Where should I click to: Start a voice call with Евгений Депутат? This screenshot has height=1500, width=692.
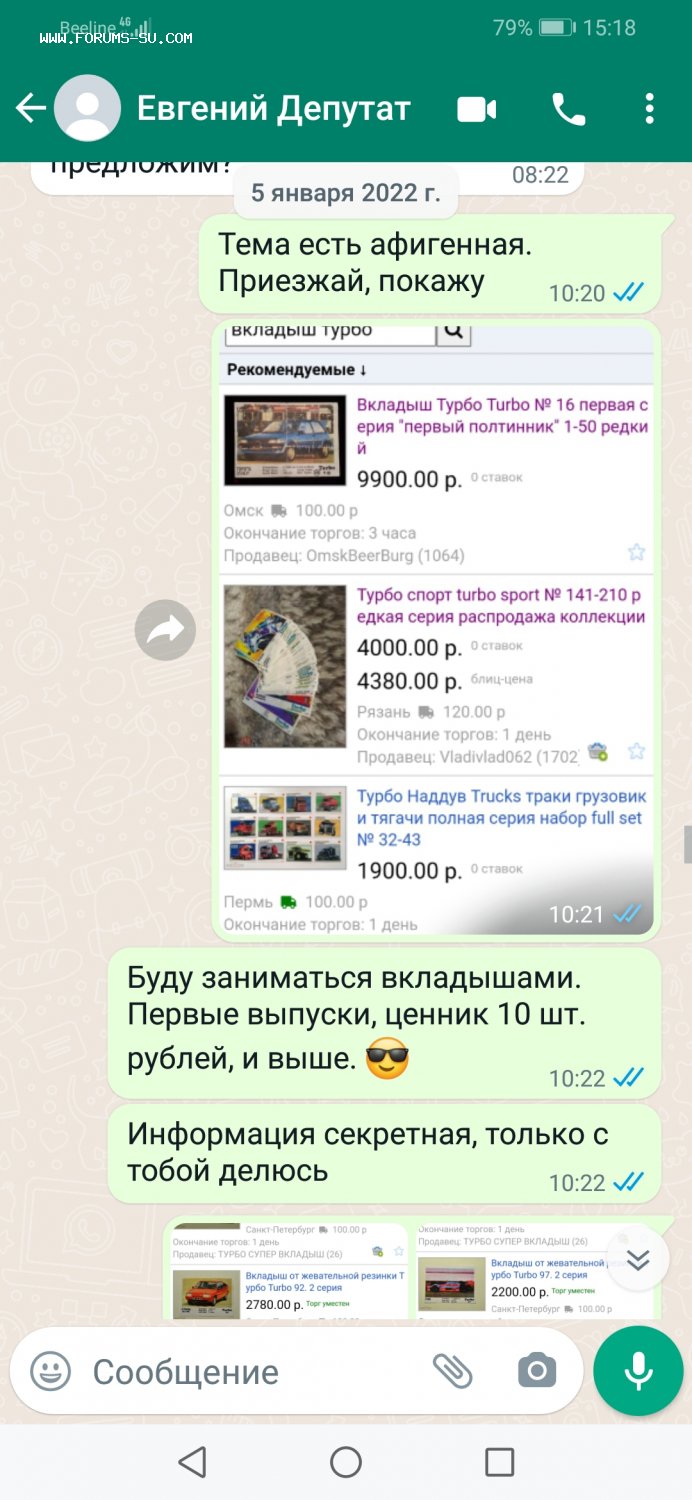tap(568, 109)
